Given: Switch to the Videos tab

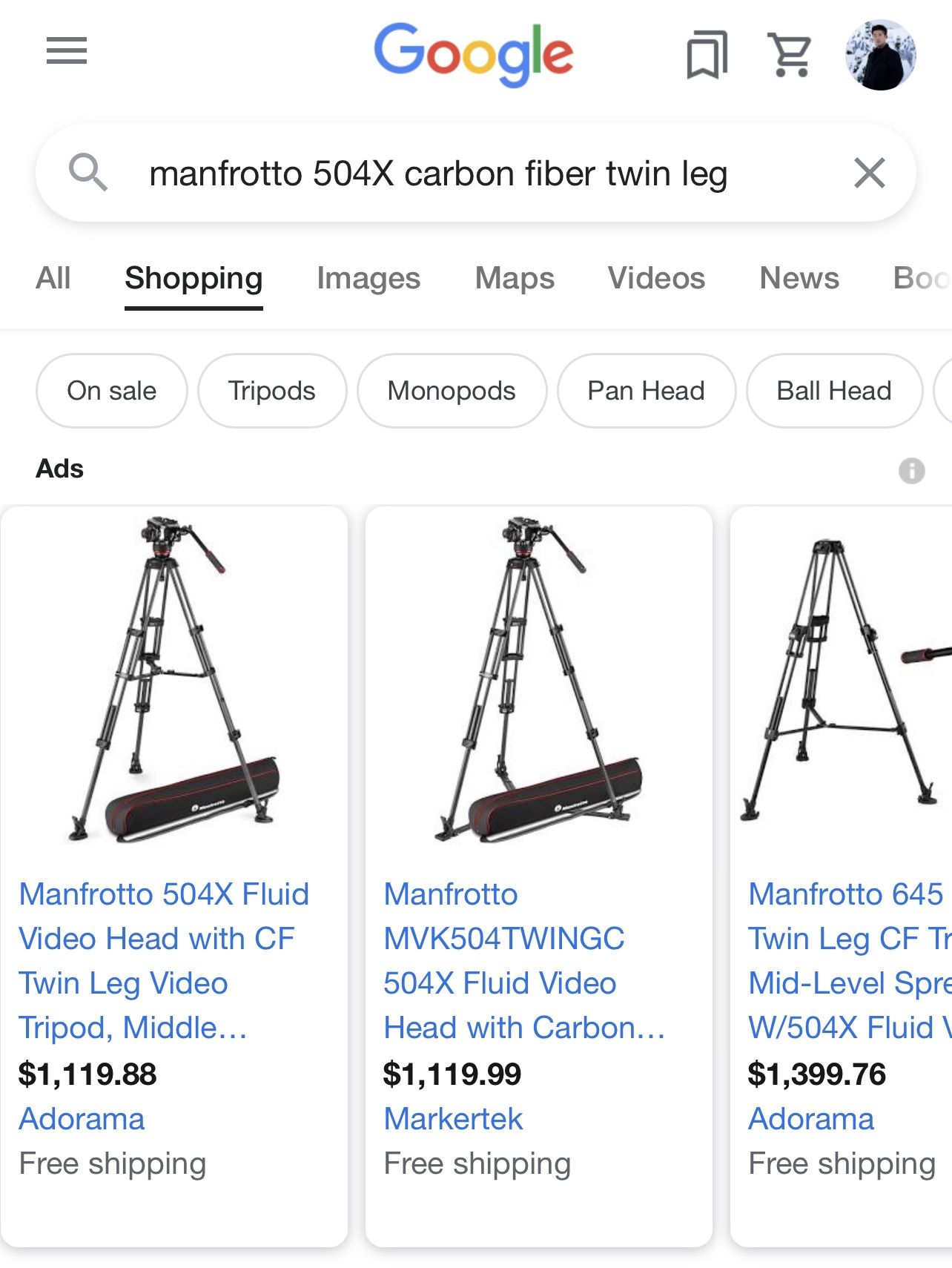Looking at the screenshot, I should tap(655, 279).
